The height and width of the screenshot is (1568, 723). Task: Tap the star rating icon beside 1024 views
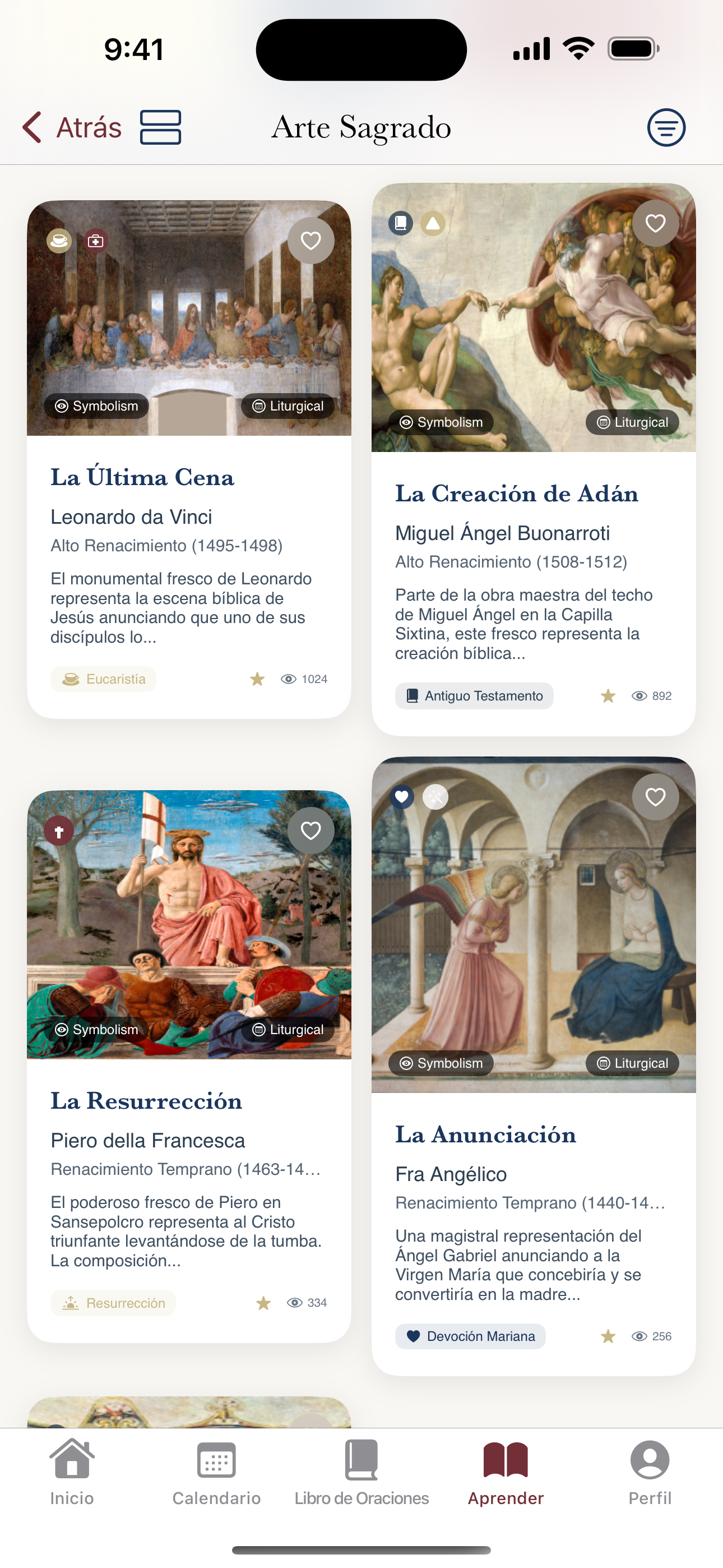(257, 679)
